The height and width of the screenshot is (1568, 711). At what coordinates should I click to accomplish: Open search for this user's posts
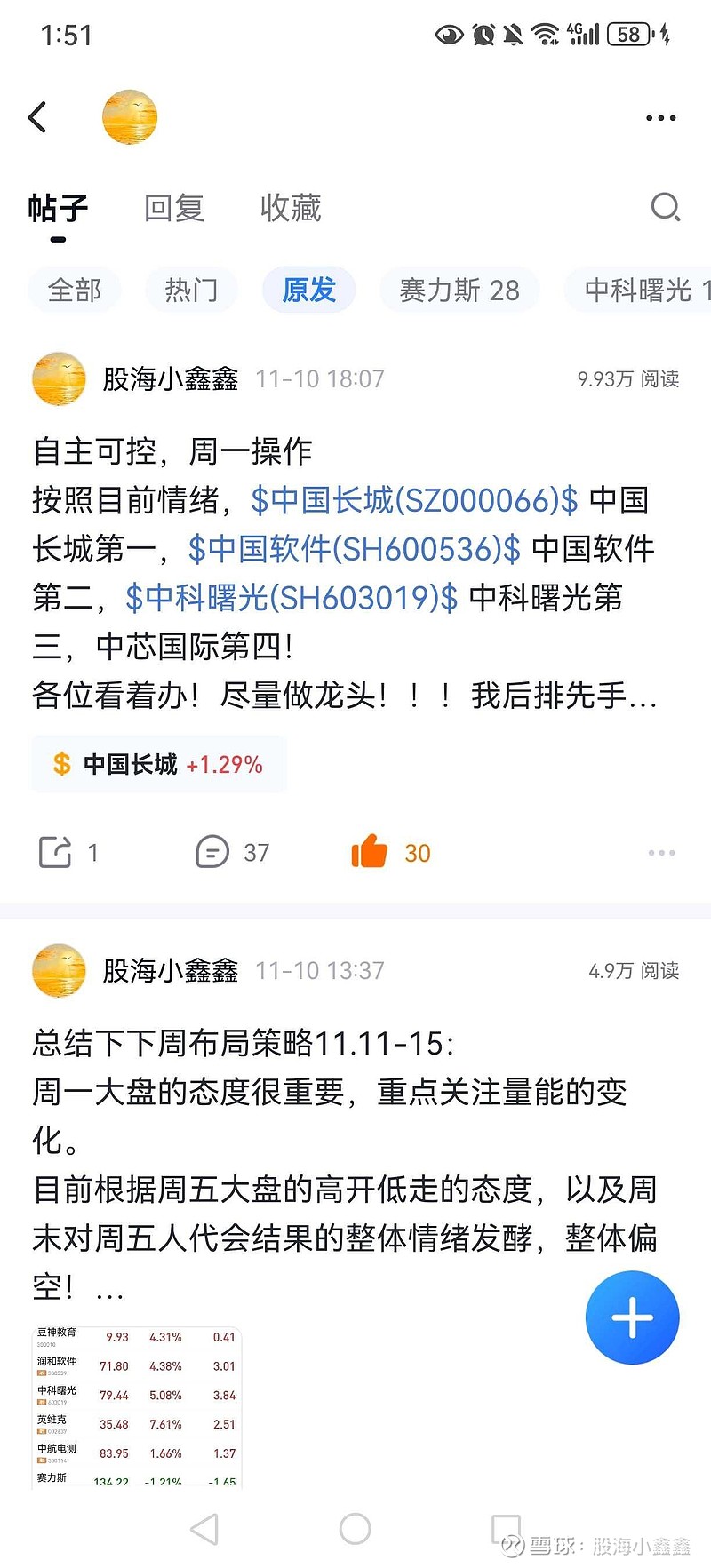(x=665, y=208)
